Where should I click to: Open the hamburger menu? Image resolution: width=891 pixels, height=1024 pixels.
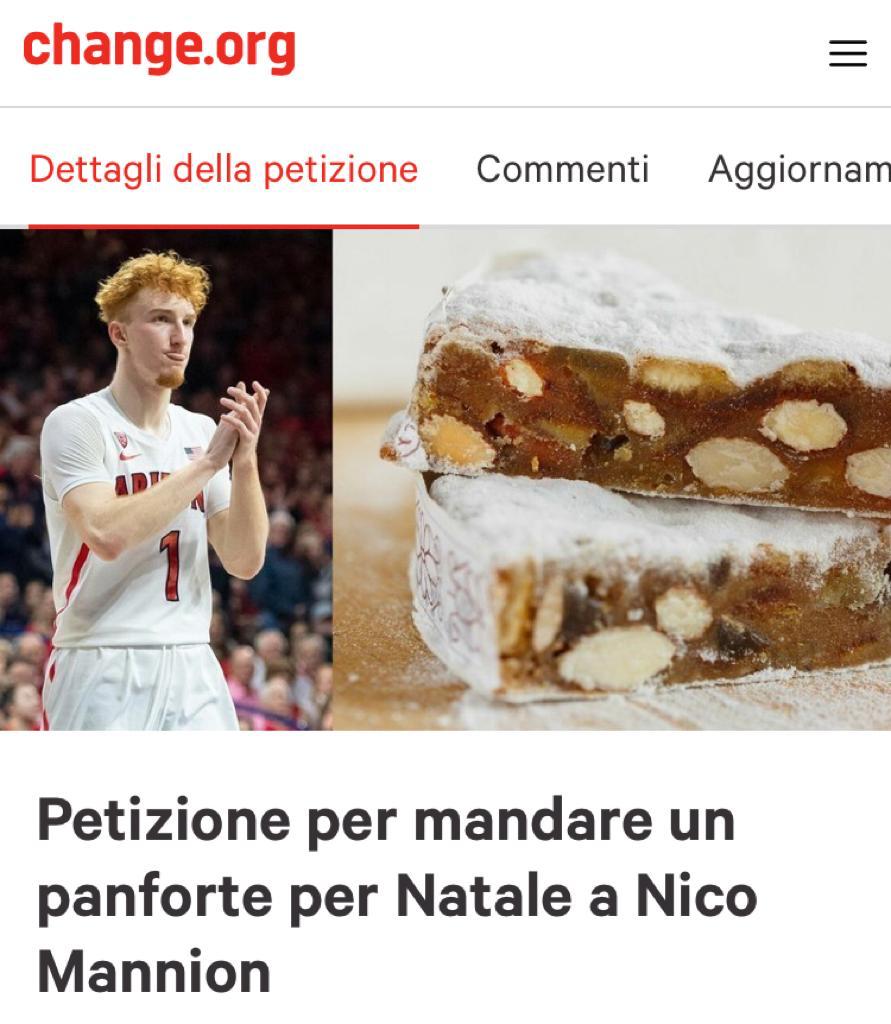(x=847, y=53)
